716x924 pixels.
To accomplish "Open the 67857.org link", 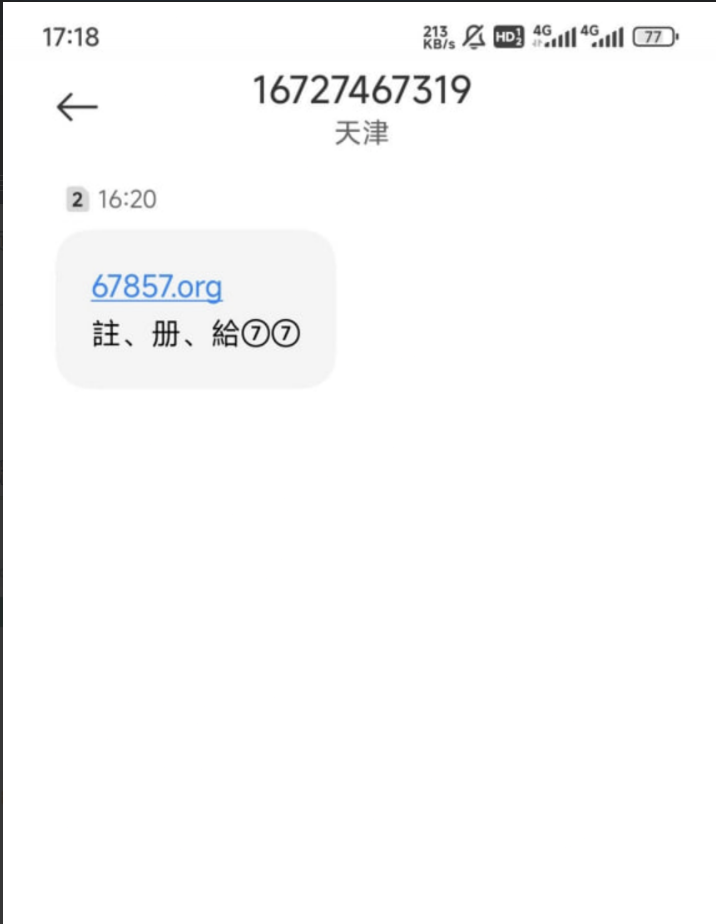I will coord(157,287).
